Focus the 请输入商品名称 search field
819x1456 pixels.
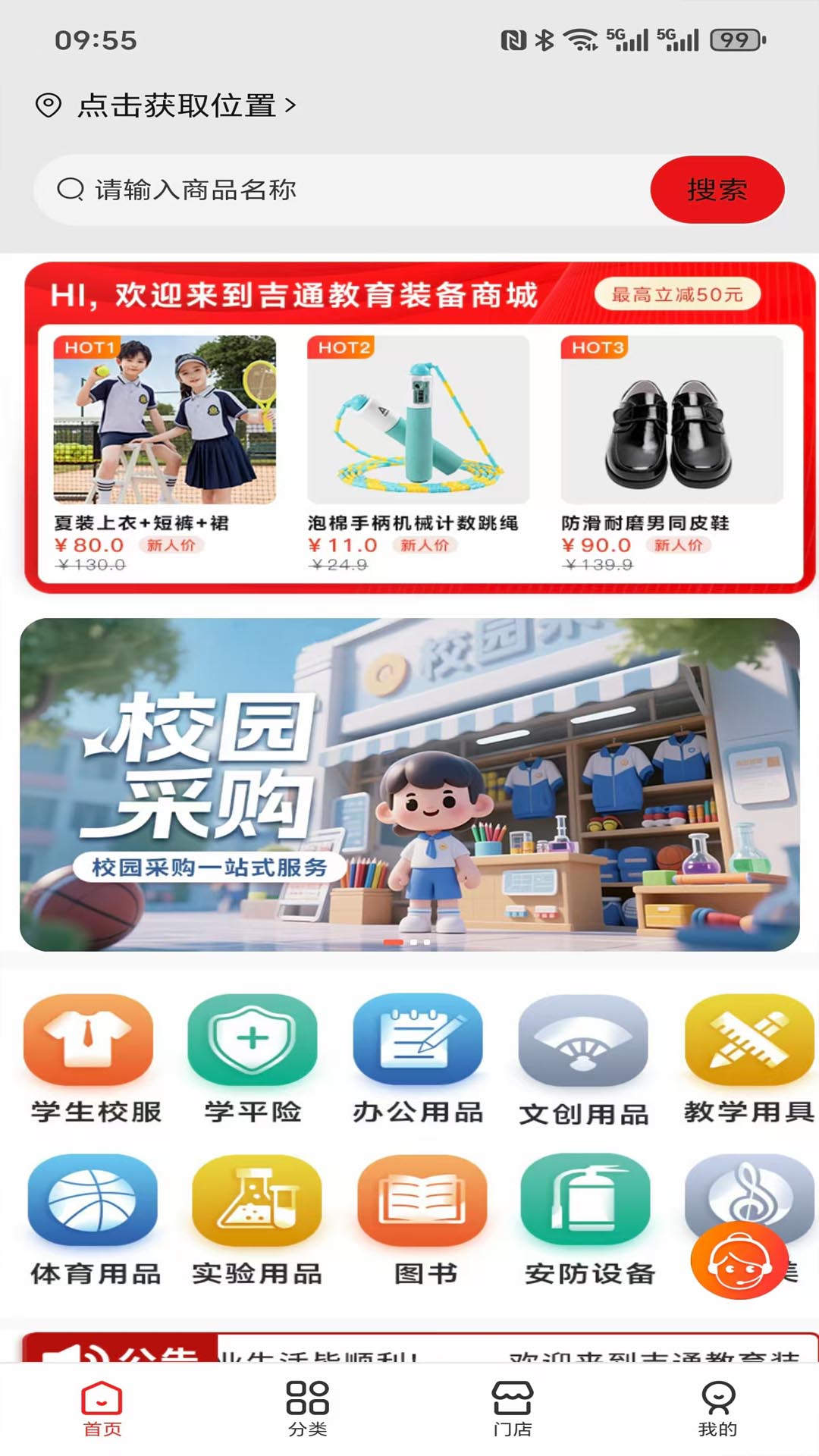point(341,190)
